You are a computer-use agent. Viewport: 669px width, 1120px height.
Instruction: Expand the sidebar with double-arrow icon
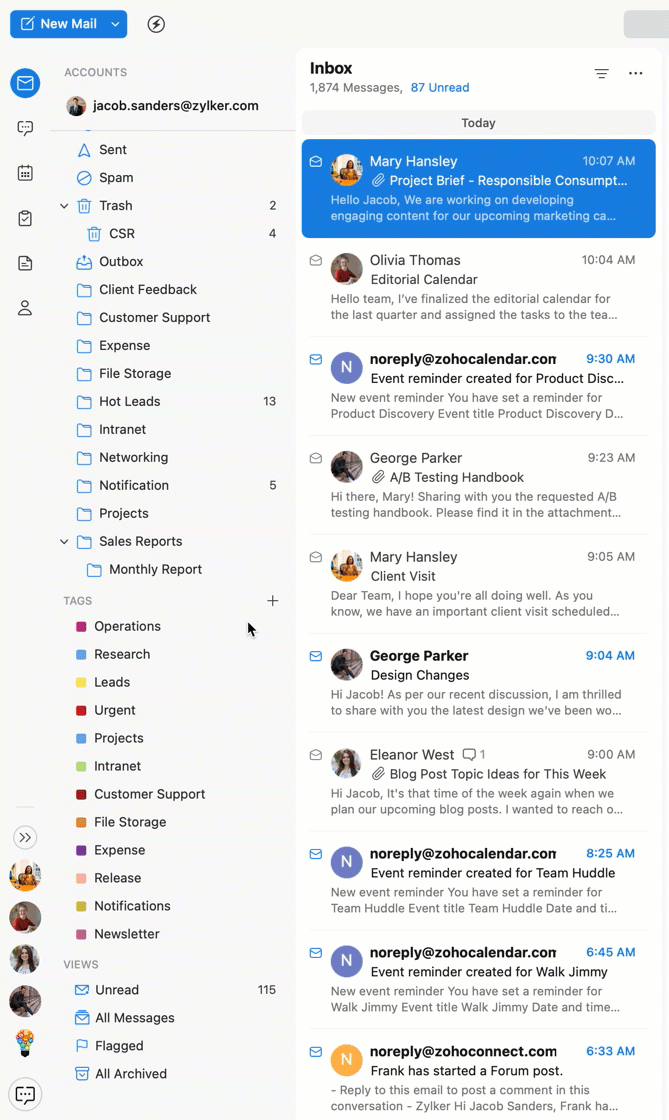(x=25, y=837)
